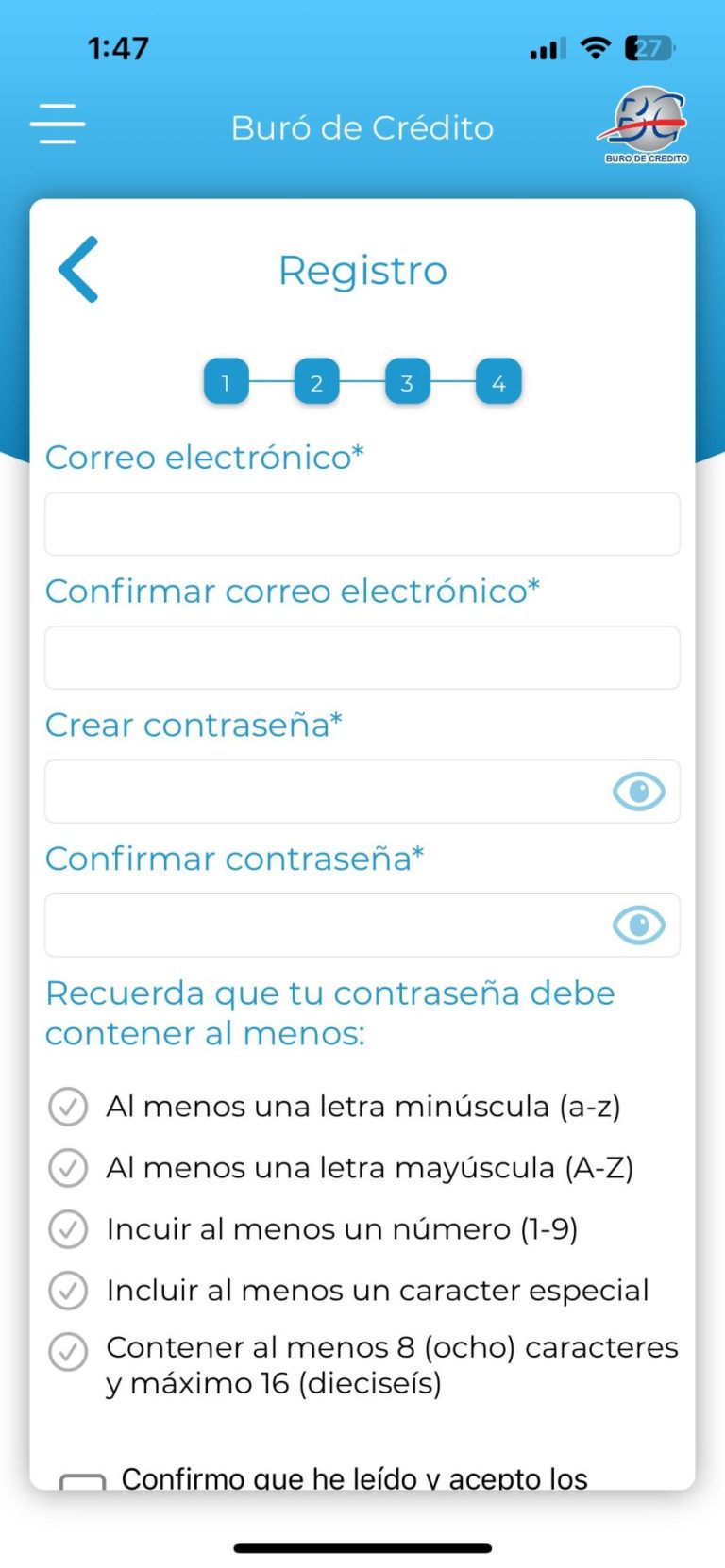Tap the Buró de Crédito header title
The image size is (725, 1568).
click(x=362, y=127)
